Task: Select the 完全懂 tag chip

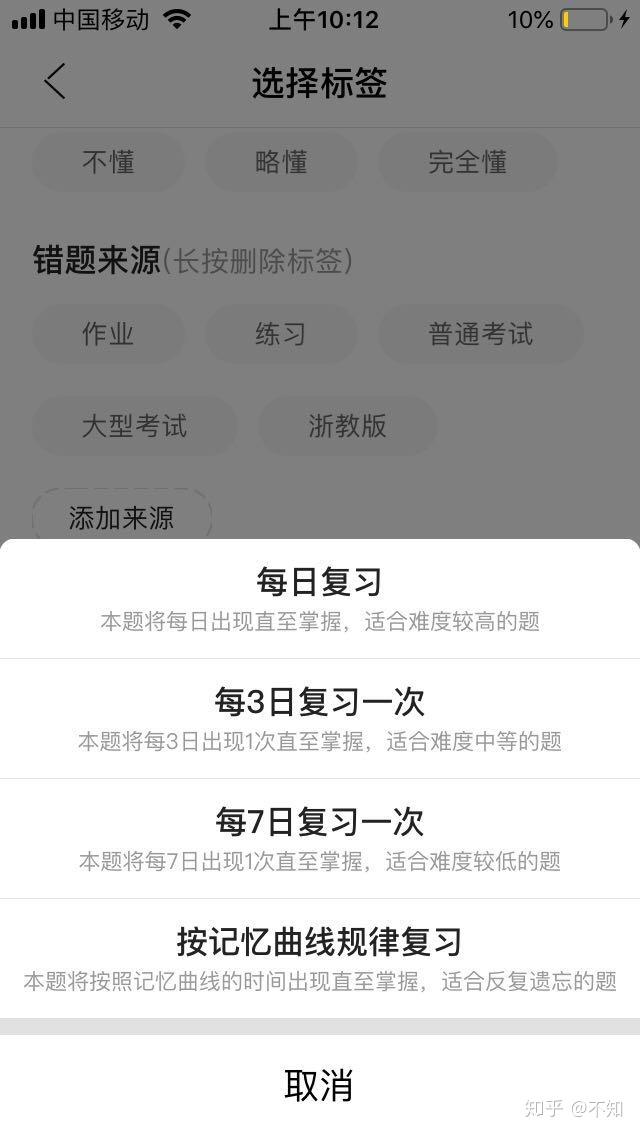Action: 467,162
